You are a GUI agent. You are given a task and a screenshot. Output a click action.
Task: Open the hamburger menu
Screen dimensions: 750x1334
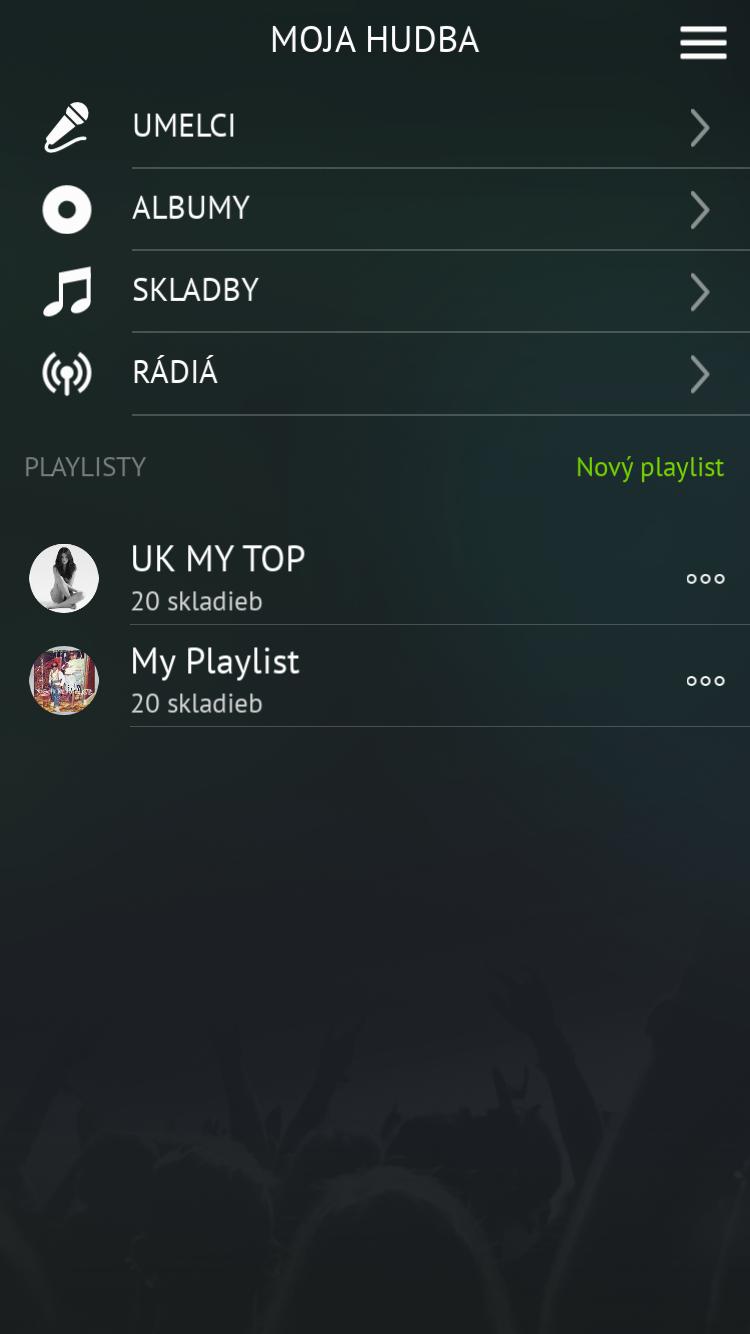tap(703, 42)
